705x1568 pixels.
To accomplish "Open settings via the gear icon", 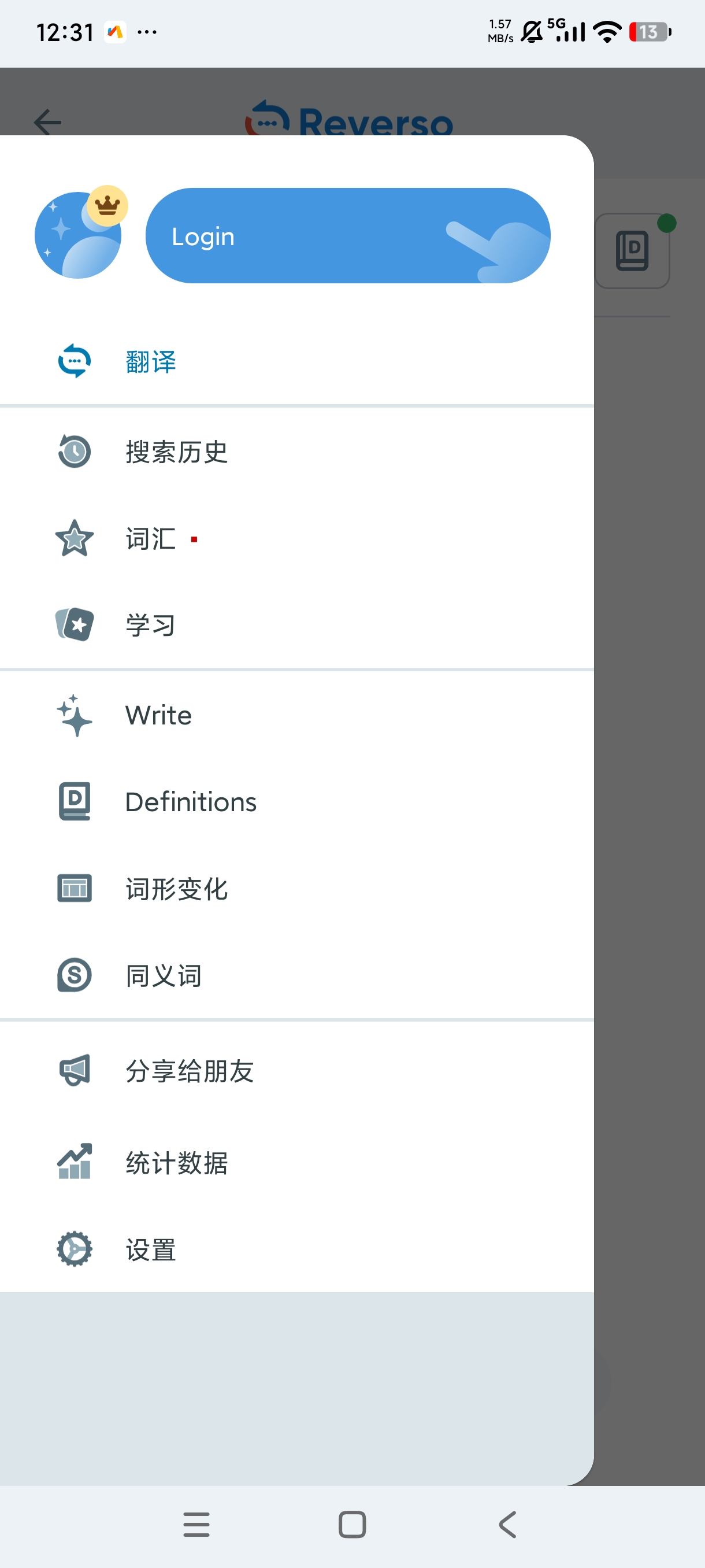I will point(73,1248).
